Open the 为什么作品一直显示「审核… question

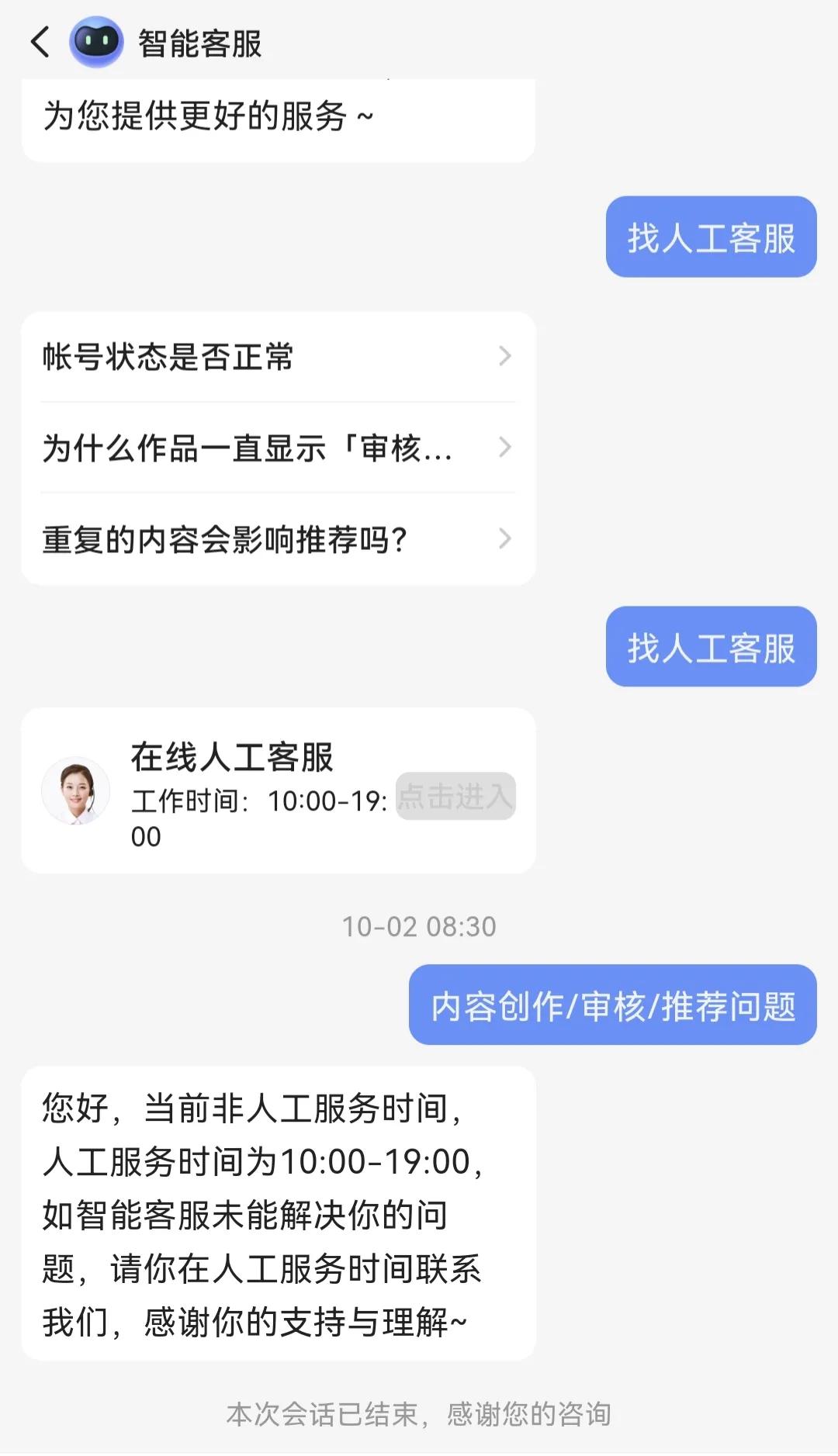(277, 448)
